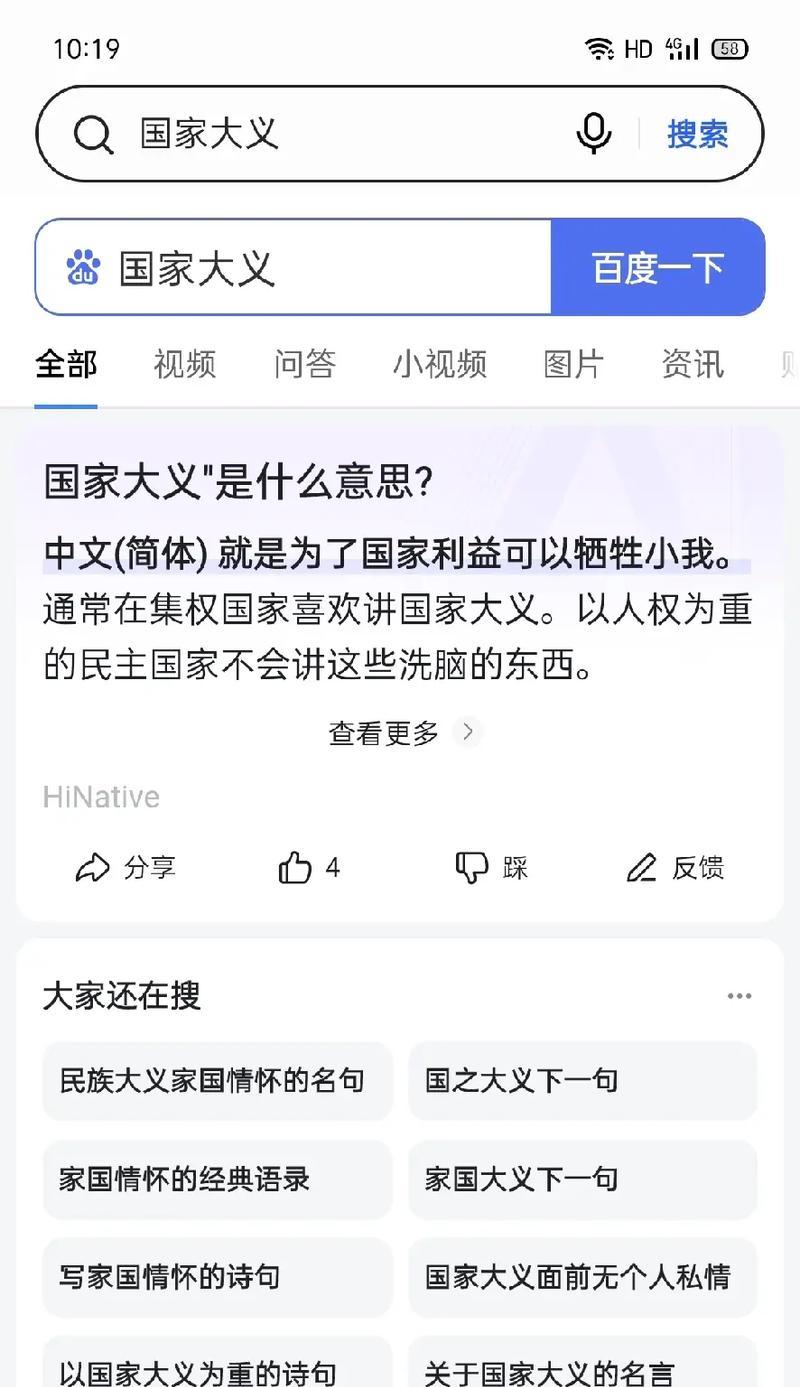Tap the 百度一下 button
Viewport: 800px width, 1387px height.
pyautogui.click(x=657, y=267)
